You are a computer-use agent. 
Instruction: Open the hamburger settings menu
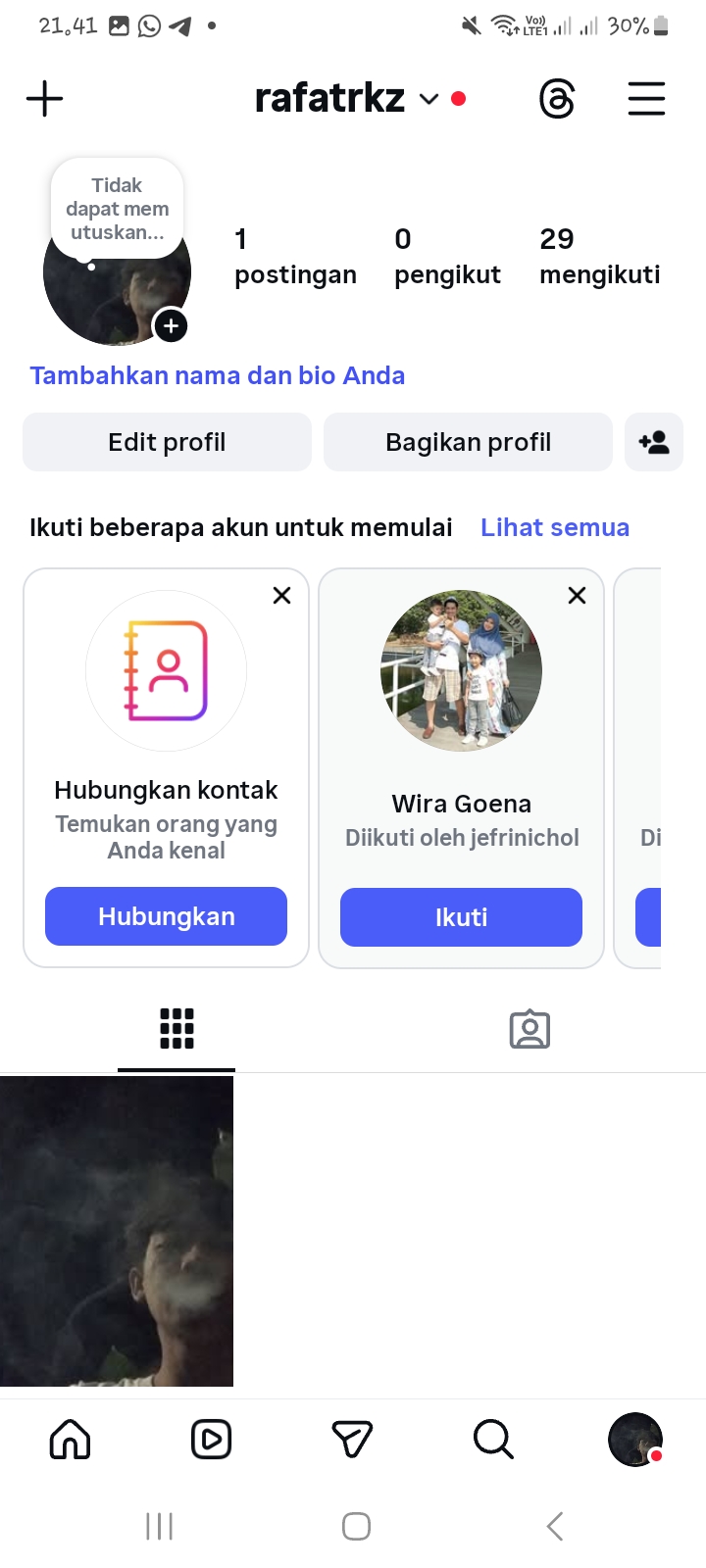click(646, 99)
